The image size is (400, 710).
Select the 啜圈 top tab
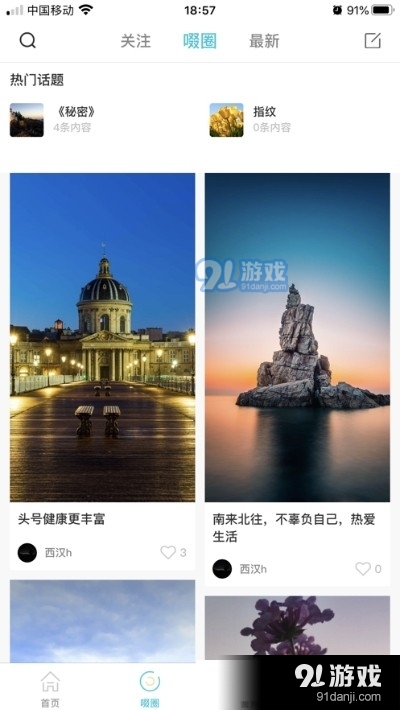[200, 41]
